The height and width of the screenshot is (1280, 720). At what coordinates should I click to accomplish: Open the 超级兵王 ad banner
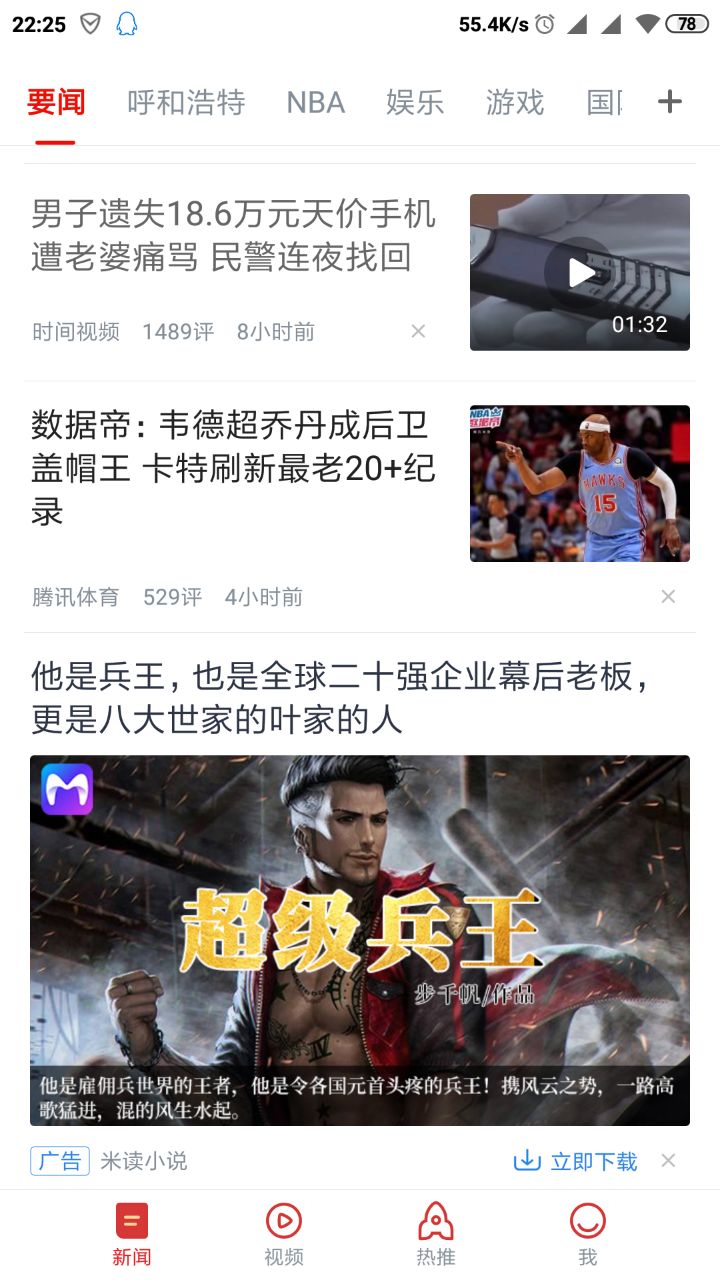point(360,940)
